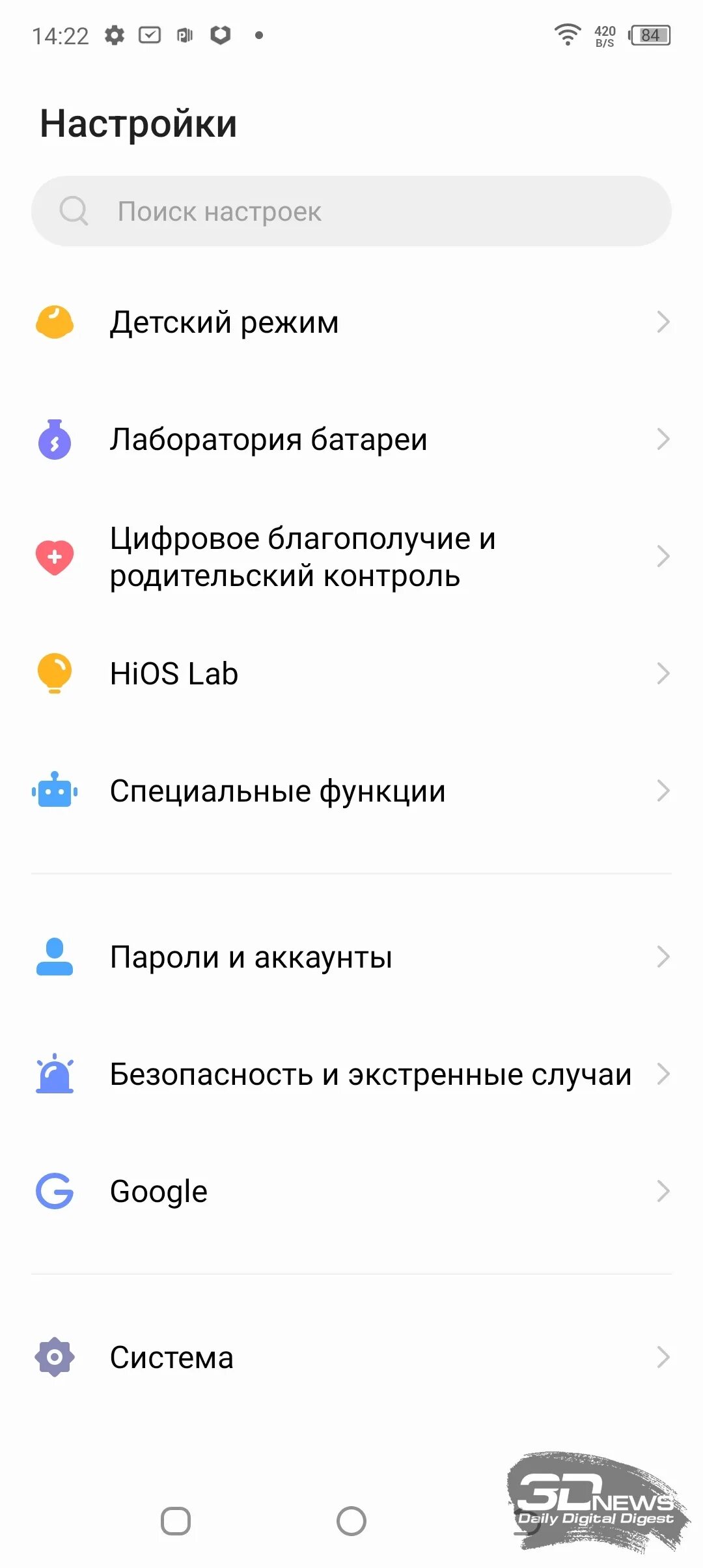The width and height of the screenshot is (703, 1568).
Task: Tap the Поиск настроек search field
Action: 351,211
